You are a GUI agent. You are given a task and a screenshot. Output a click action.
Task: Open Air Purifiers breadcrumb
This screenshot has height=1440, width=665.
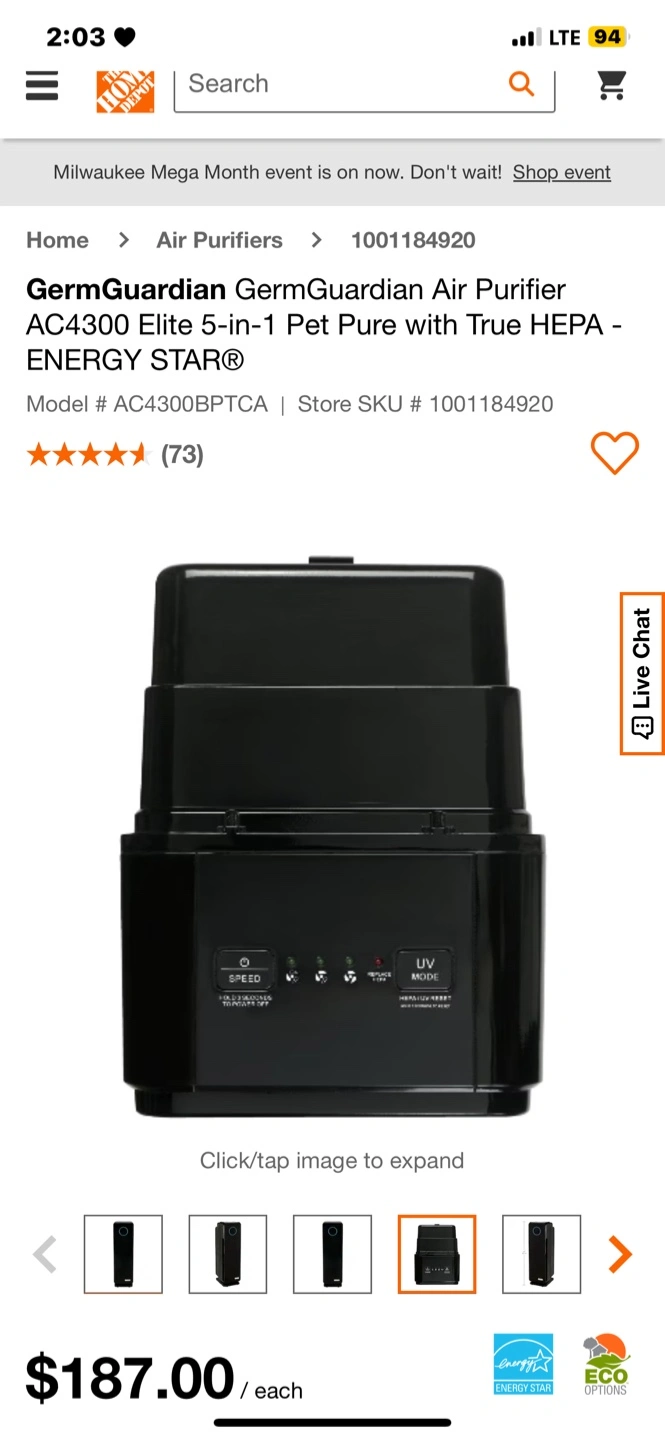[219, 240]
